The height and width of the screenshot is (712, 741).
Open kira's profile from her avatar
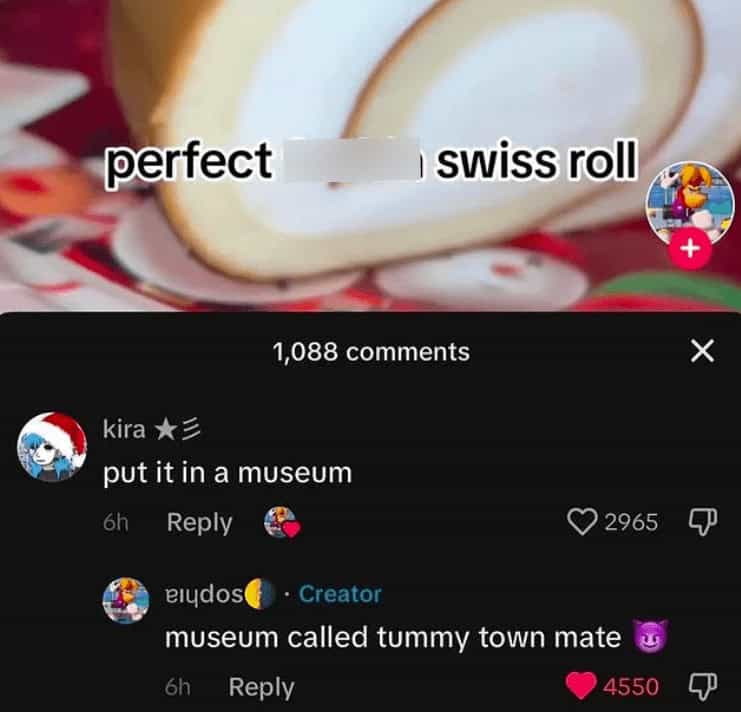click(53, 447)
